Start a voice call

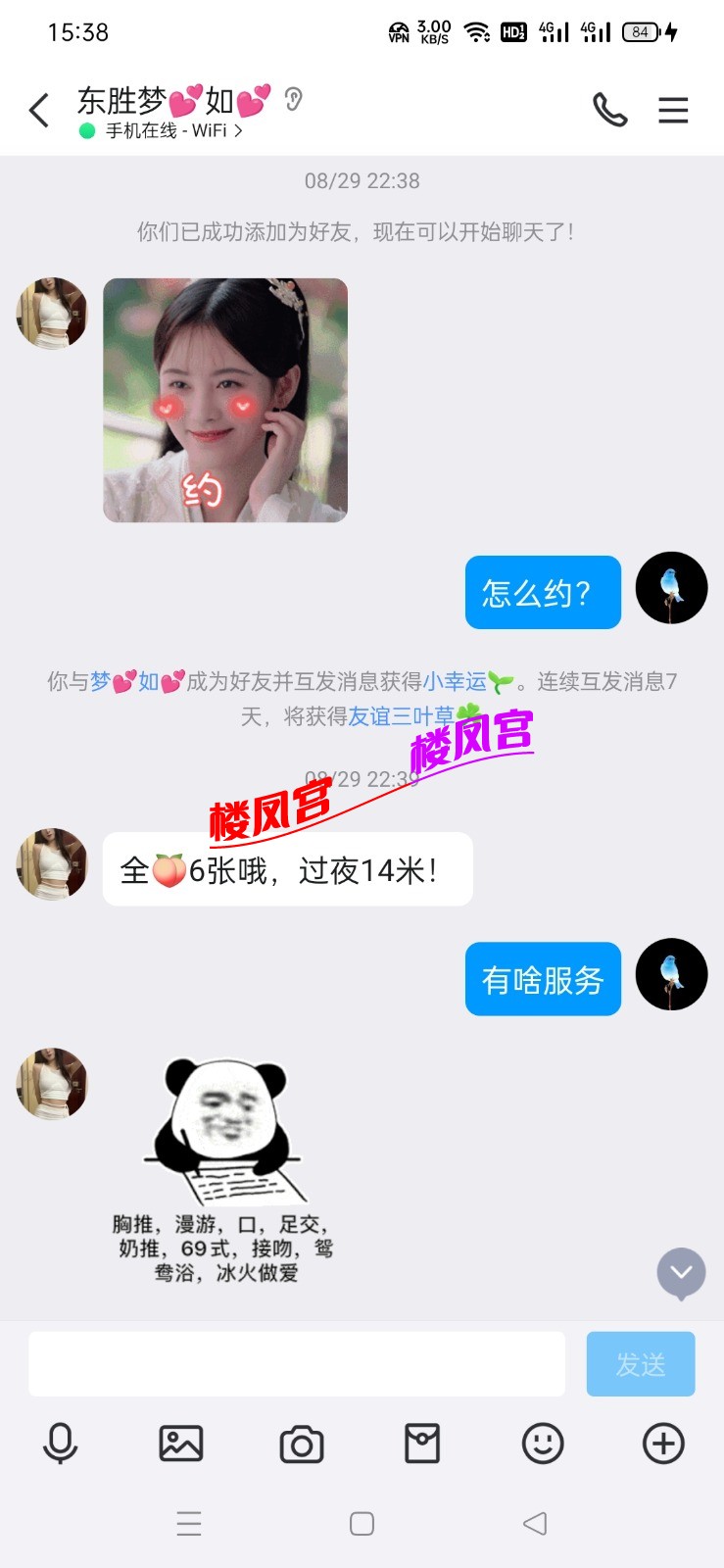[x=609, y=111]
